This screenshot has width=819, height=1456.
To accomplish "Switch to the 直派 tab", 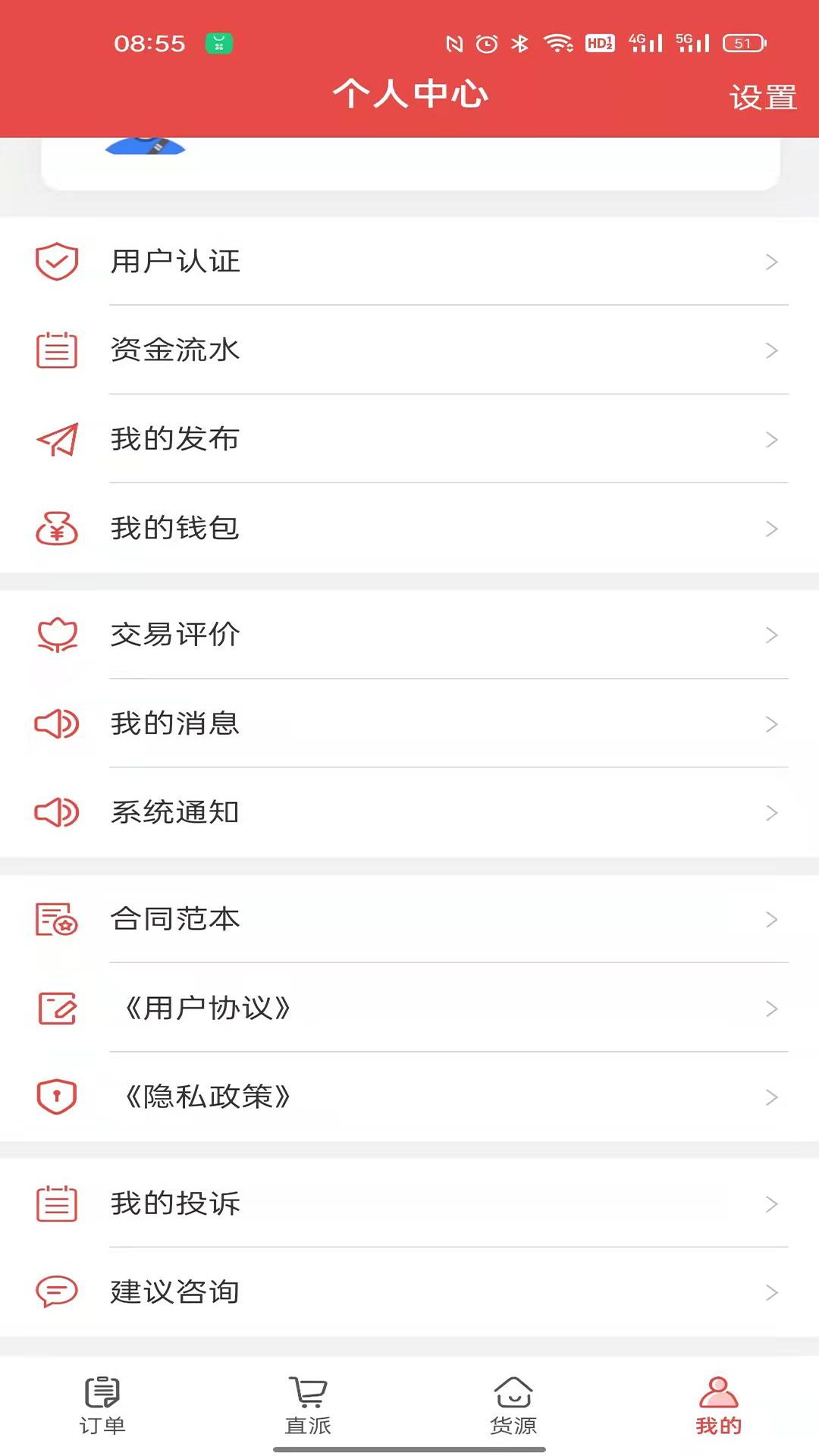I will [308, 1405].
